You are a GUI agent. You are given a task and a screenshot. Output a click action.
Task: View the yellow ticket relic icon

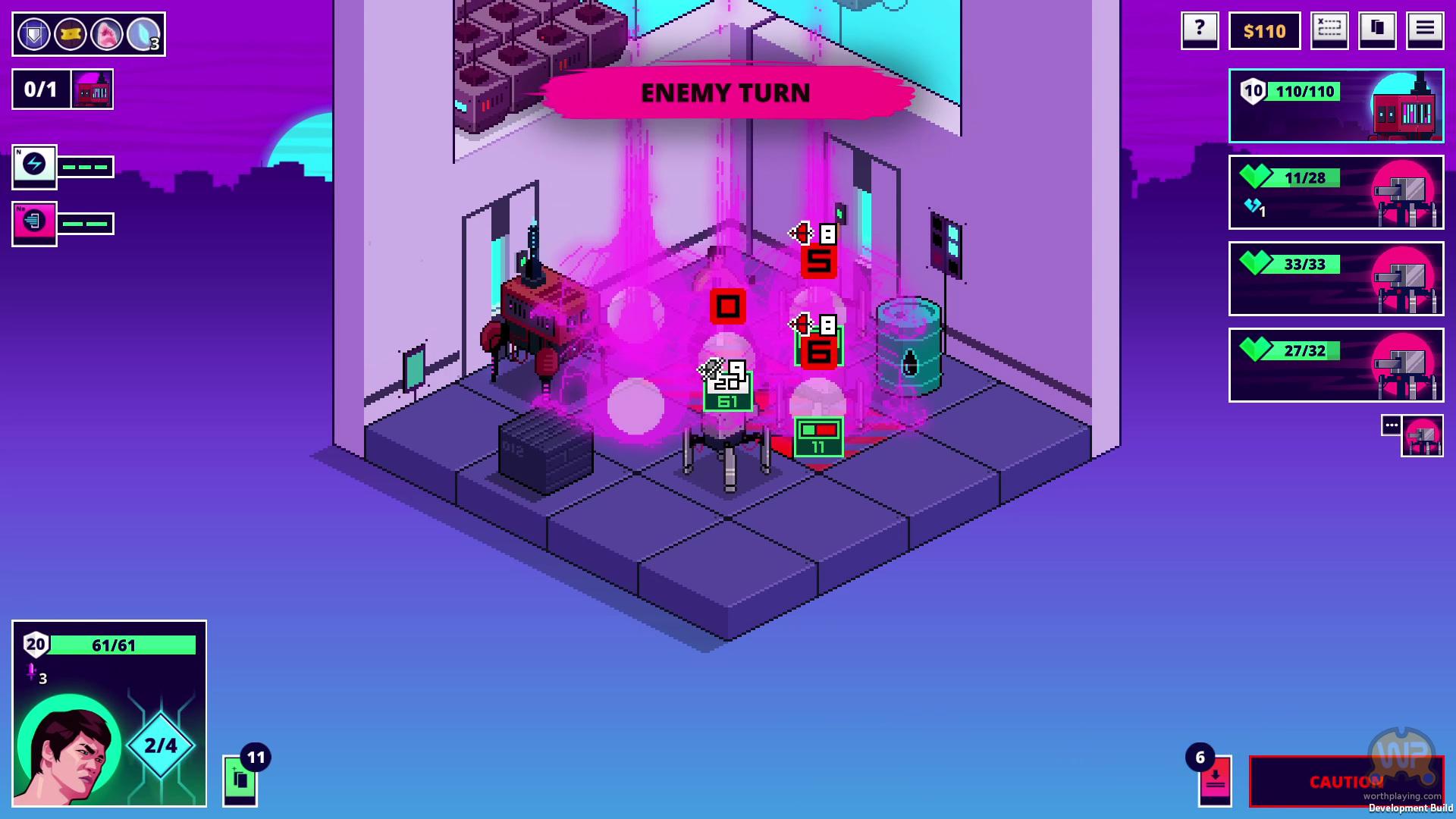[71, 35]
